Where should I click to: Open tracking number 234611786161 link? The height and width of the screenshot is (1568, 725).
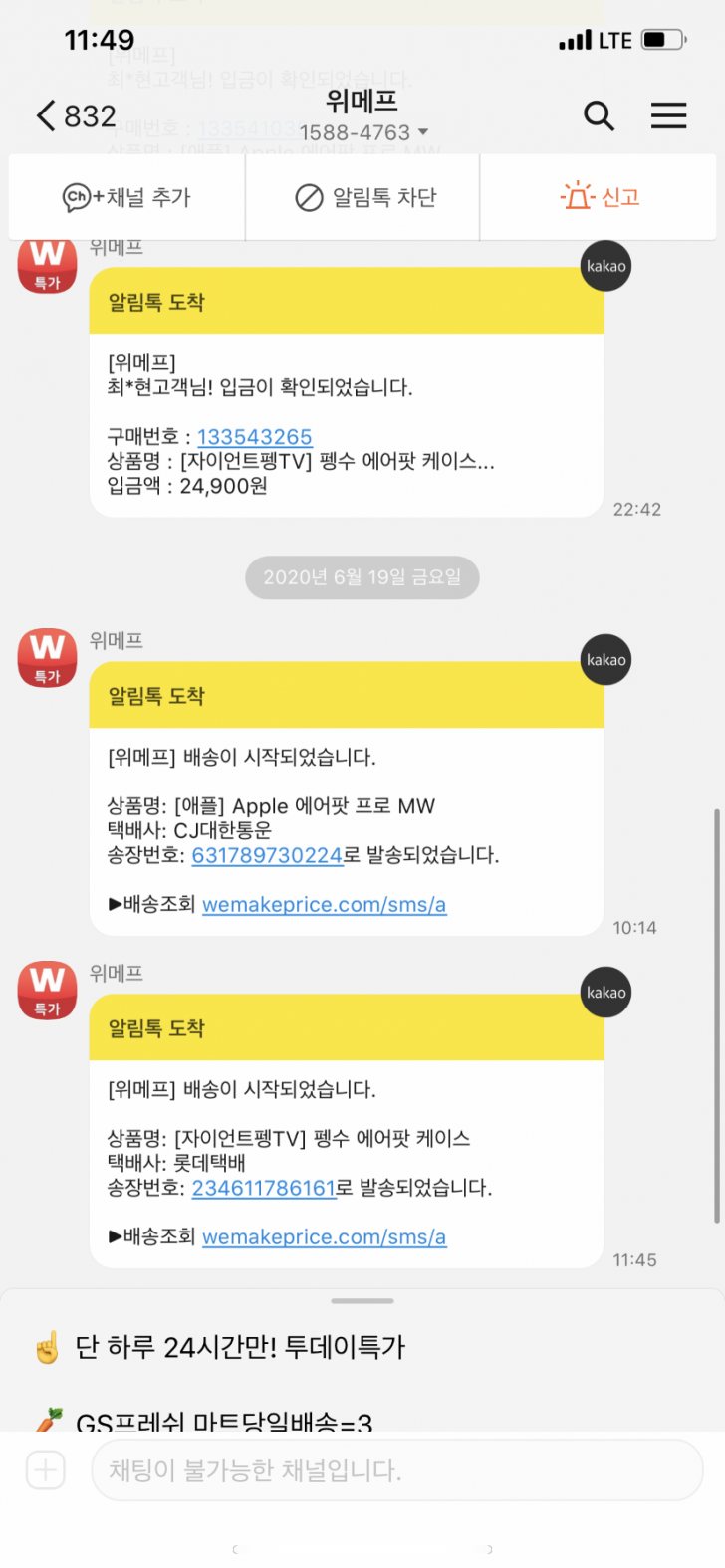click(x=263, y=1188)
